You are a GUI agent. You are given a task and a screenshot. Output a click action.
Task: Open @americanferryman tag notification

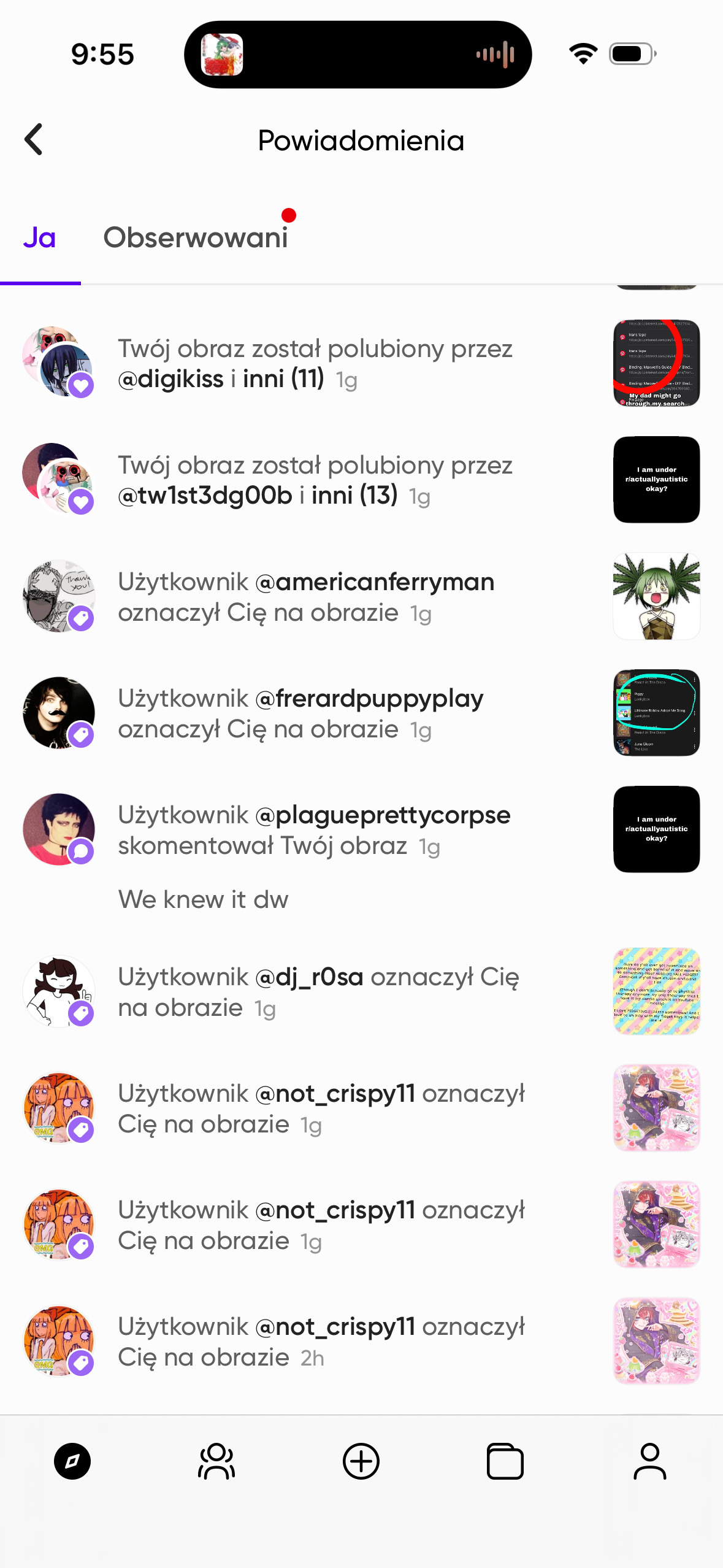(x=307, y=596)
